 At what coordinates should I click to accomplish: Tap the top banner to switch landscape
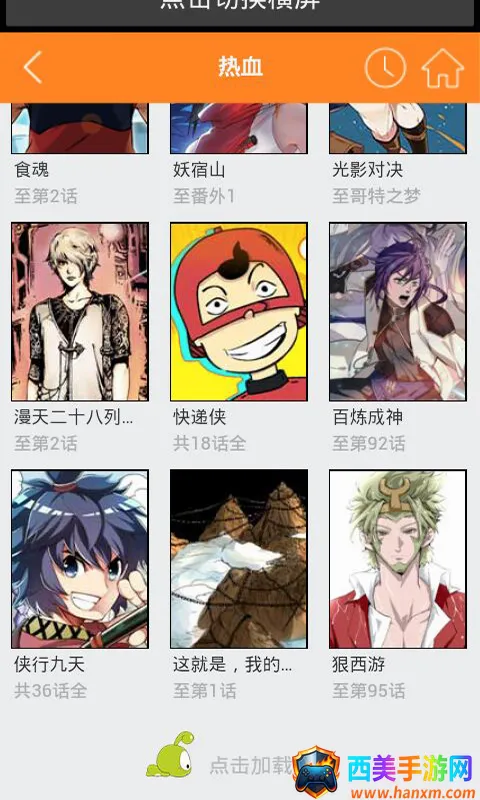240,12
